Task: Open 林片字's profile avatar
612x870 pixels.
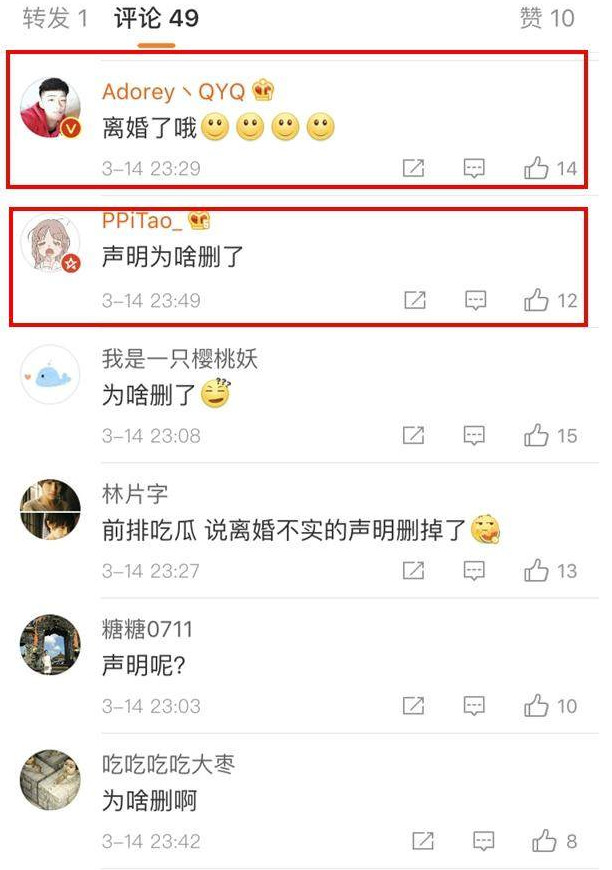Action: tap(50, 510)
